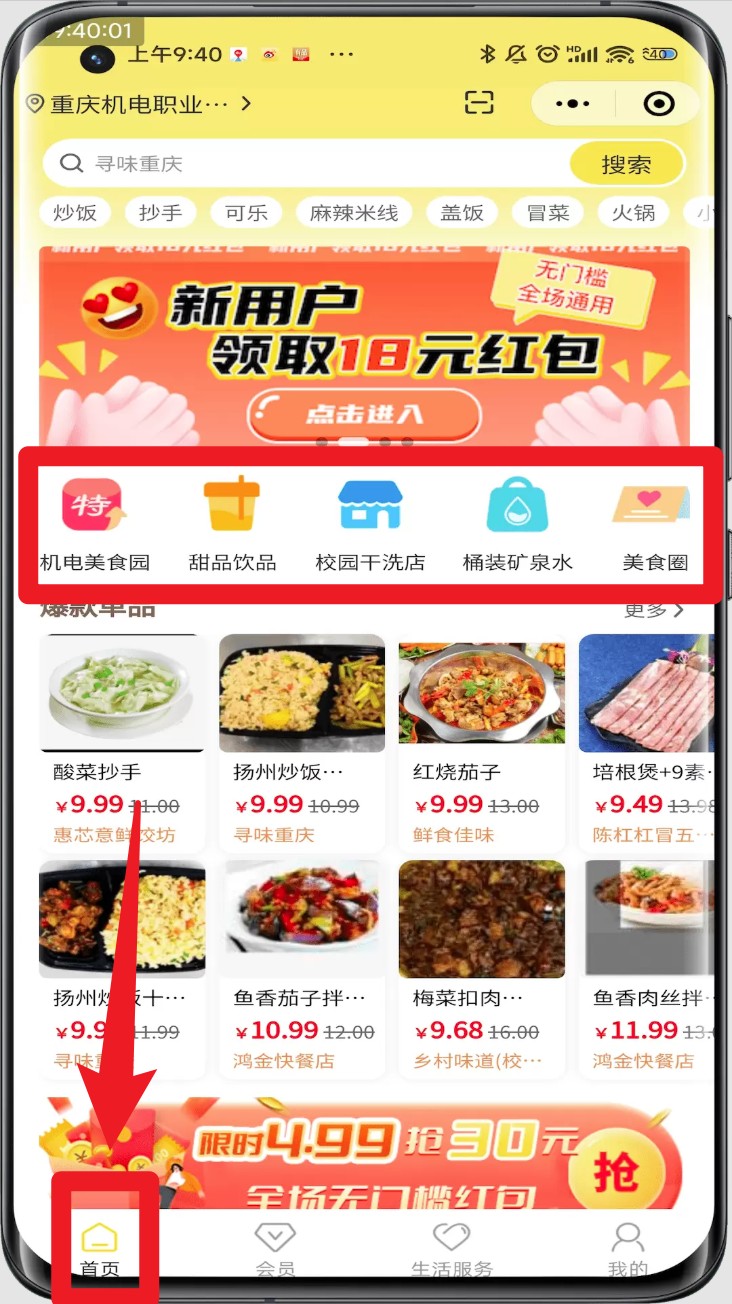Screen dimensions: 732x1304
Task: Close the mini program via the circle icon
Action: pyautogui.click(x=658, y=104)
